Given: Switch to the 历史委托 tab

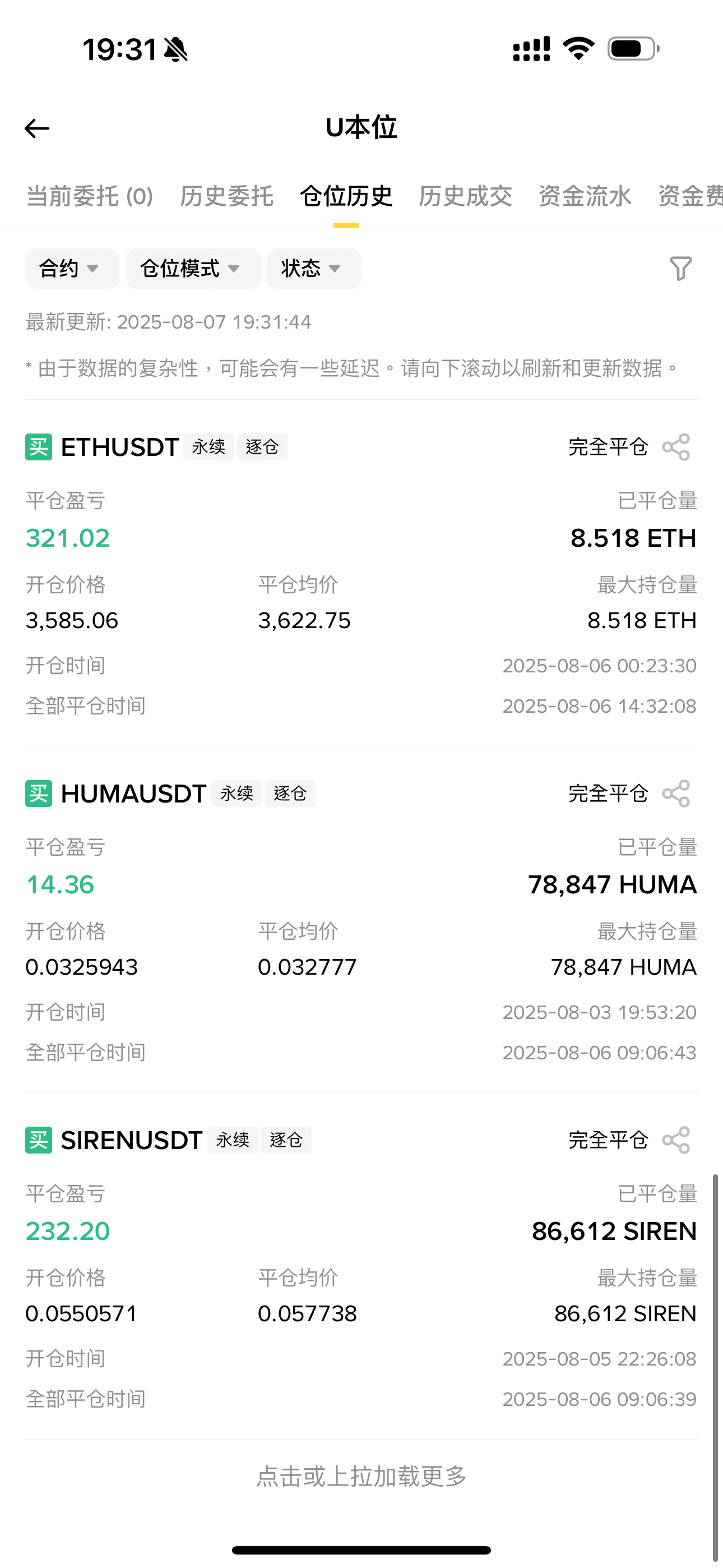Looking at the screenshot, I should point(226,197).
